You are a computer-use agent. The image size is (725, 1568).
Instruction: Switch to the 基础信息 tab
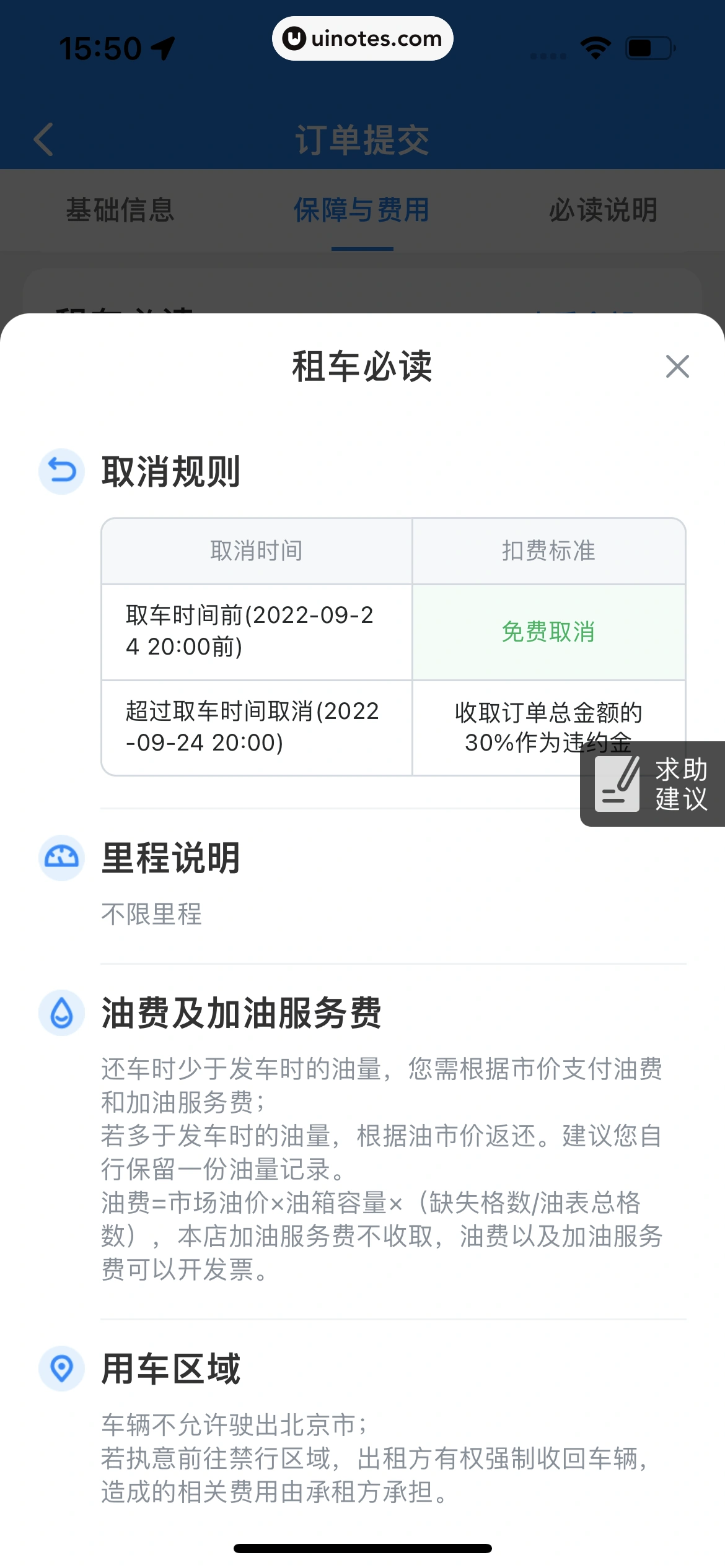click(121, 211)
